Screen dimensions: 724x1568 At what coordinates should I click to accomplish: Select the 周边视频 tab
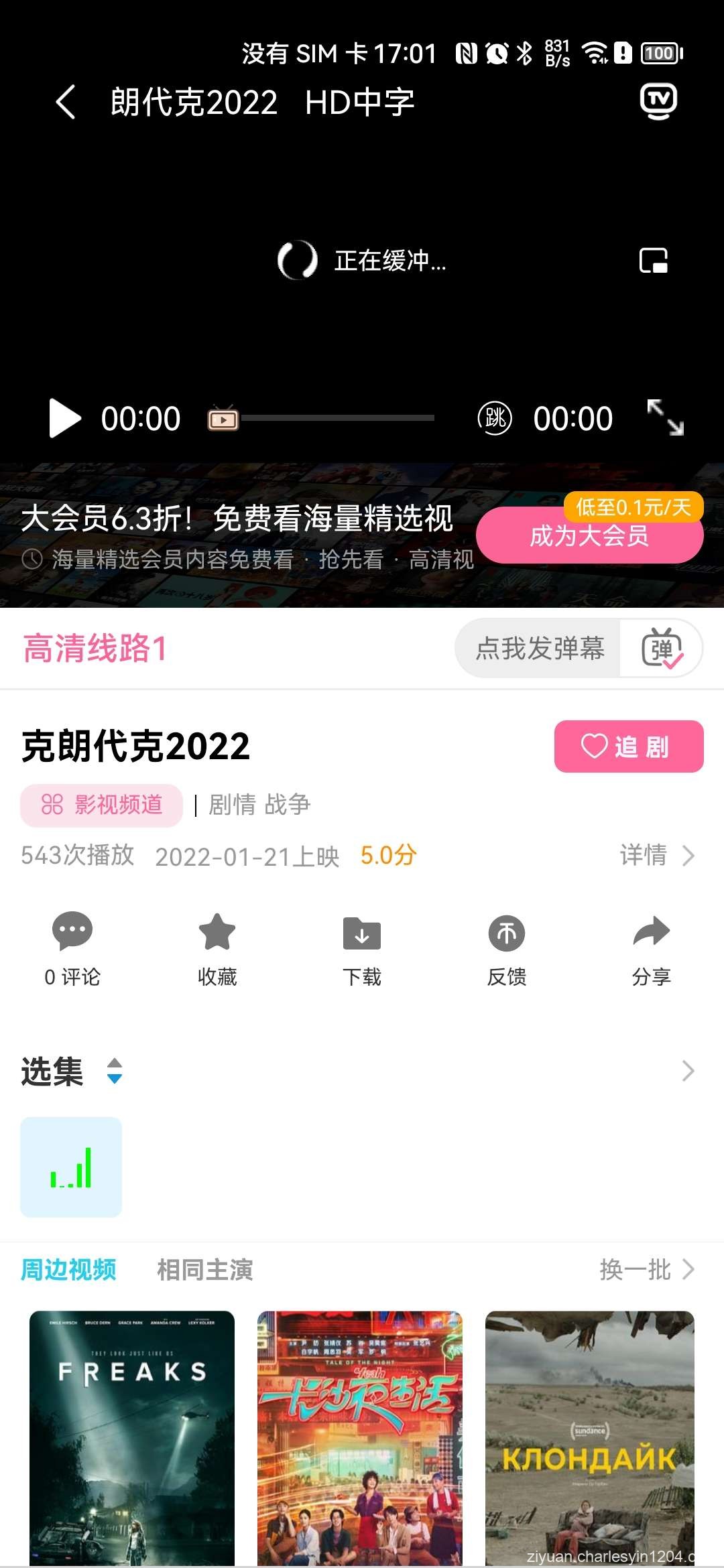point(68,1270)
